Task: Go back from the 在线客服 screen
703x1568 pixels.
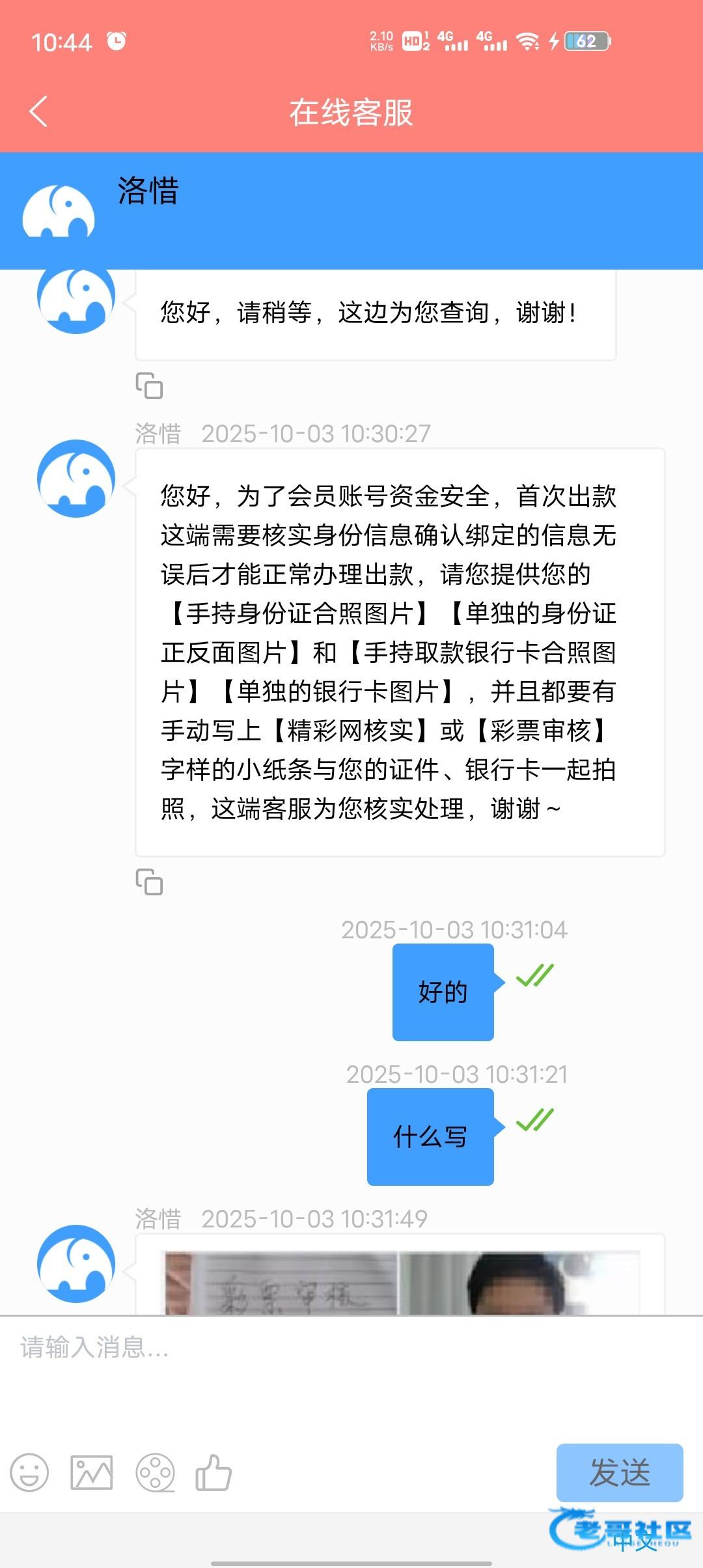Action: (39, 111)
